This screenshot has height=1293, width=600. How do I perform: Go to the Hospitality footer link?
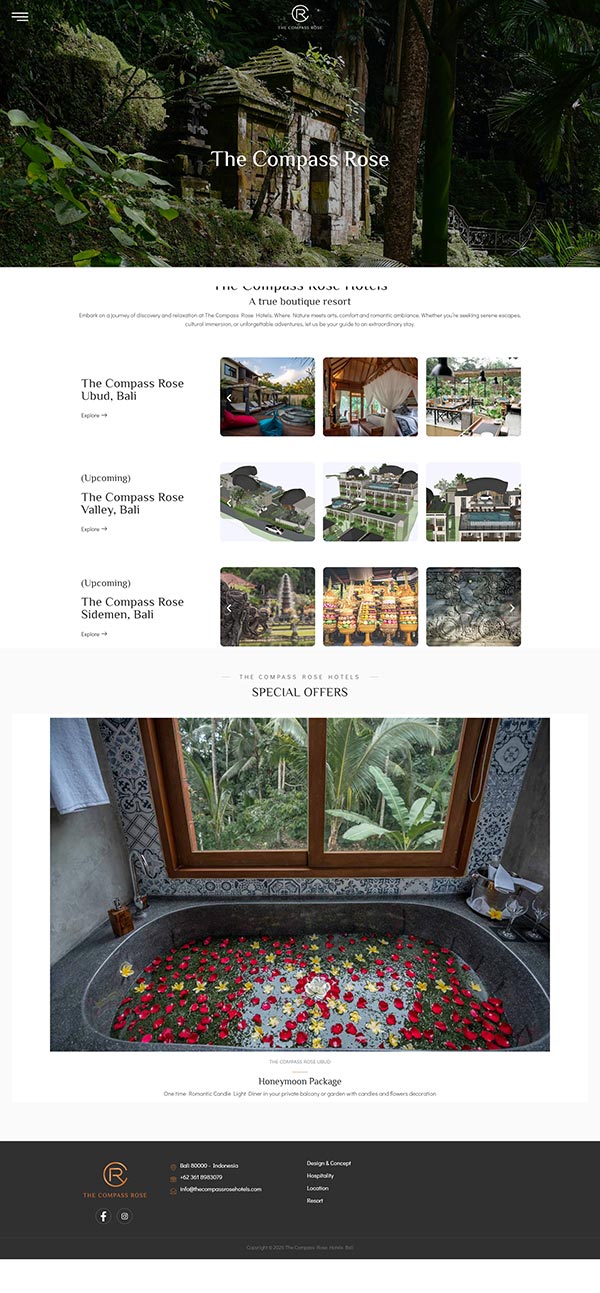[x=320, y=1176]
